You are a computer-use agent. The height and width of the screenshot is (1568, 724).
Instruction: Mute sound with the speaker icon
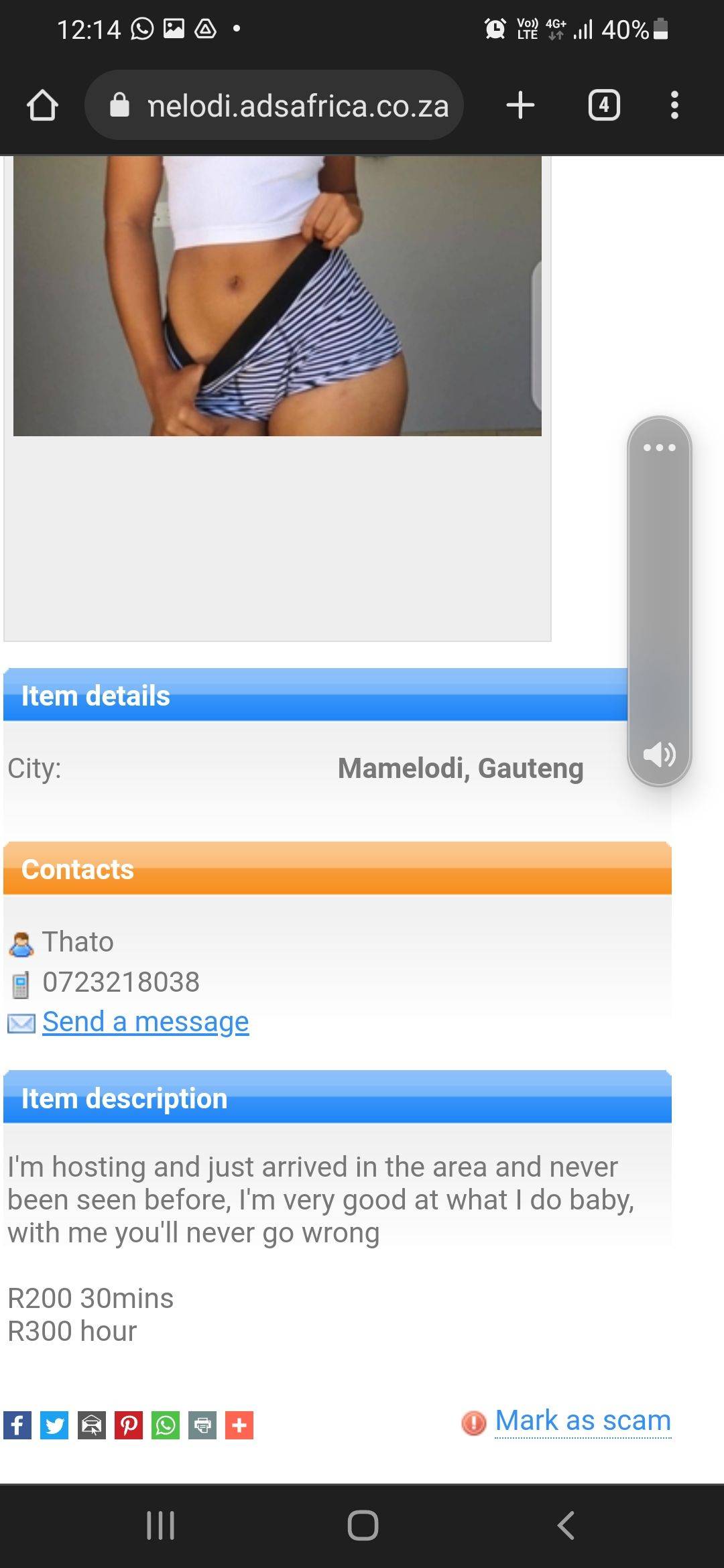coord(659,755)
